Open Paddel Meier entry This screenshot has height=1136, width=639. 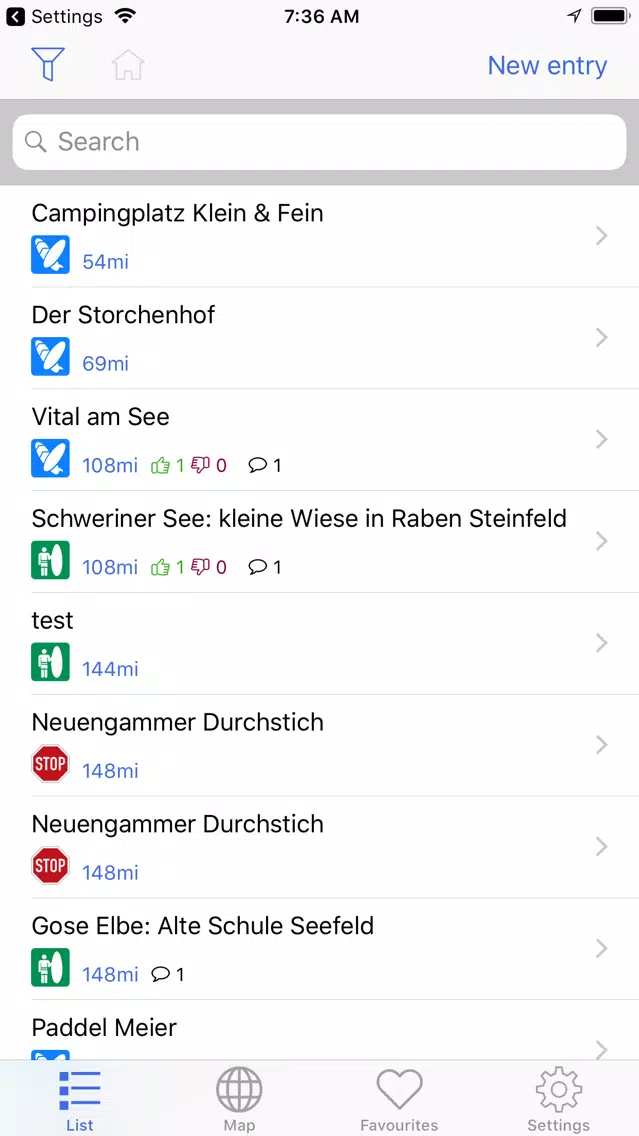(320, 1030)
